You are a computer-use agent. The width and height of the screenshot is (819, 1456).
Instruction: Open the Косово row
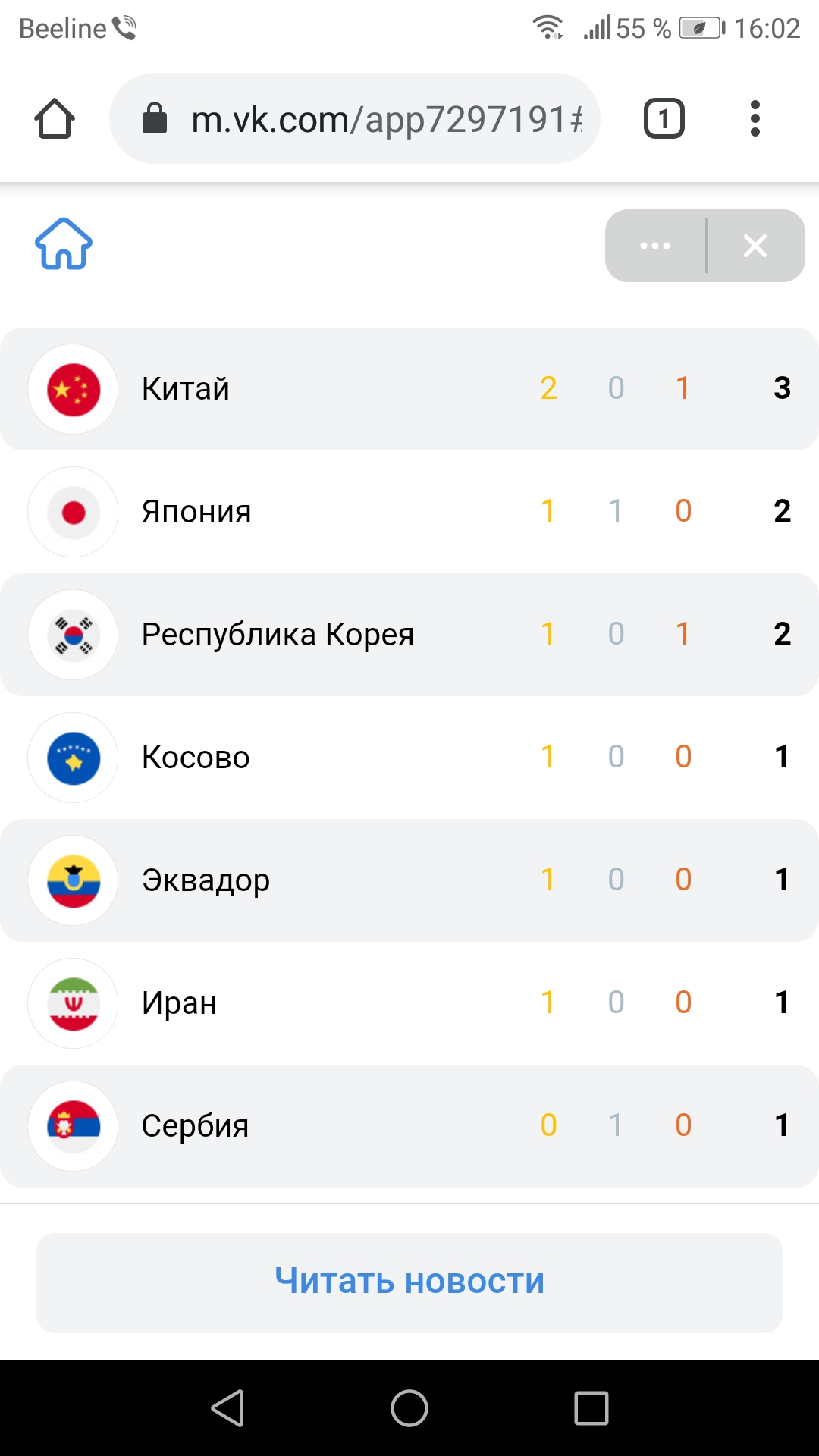click(x=409, y=758)
